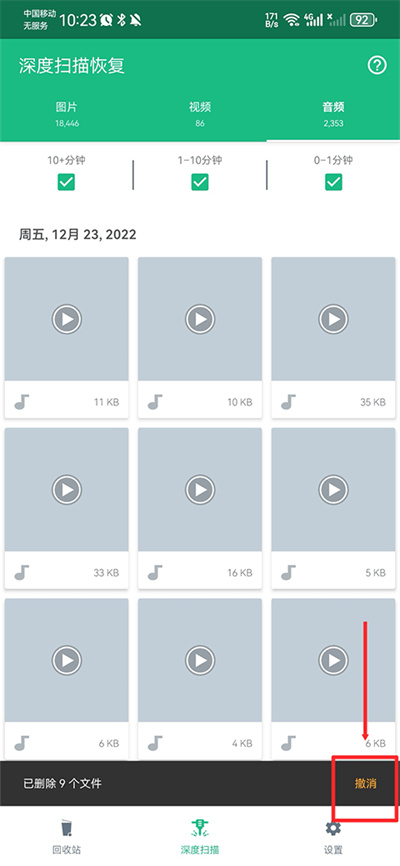Image resolution: width=400 pixels, height=866 pixels.
Task: Open the help question mark icon
Action: (x=377, y=66)
